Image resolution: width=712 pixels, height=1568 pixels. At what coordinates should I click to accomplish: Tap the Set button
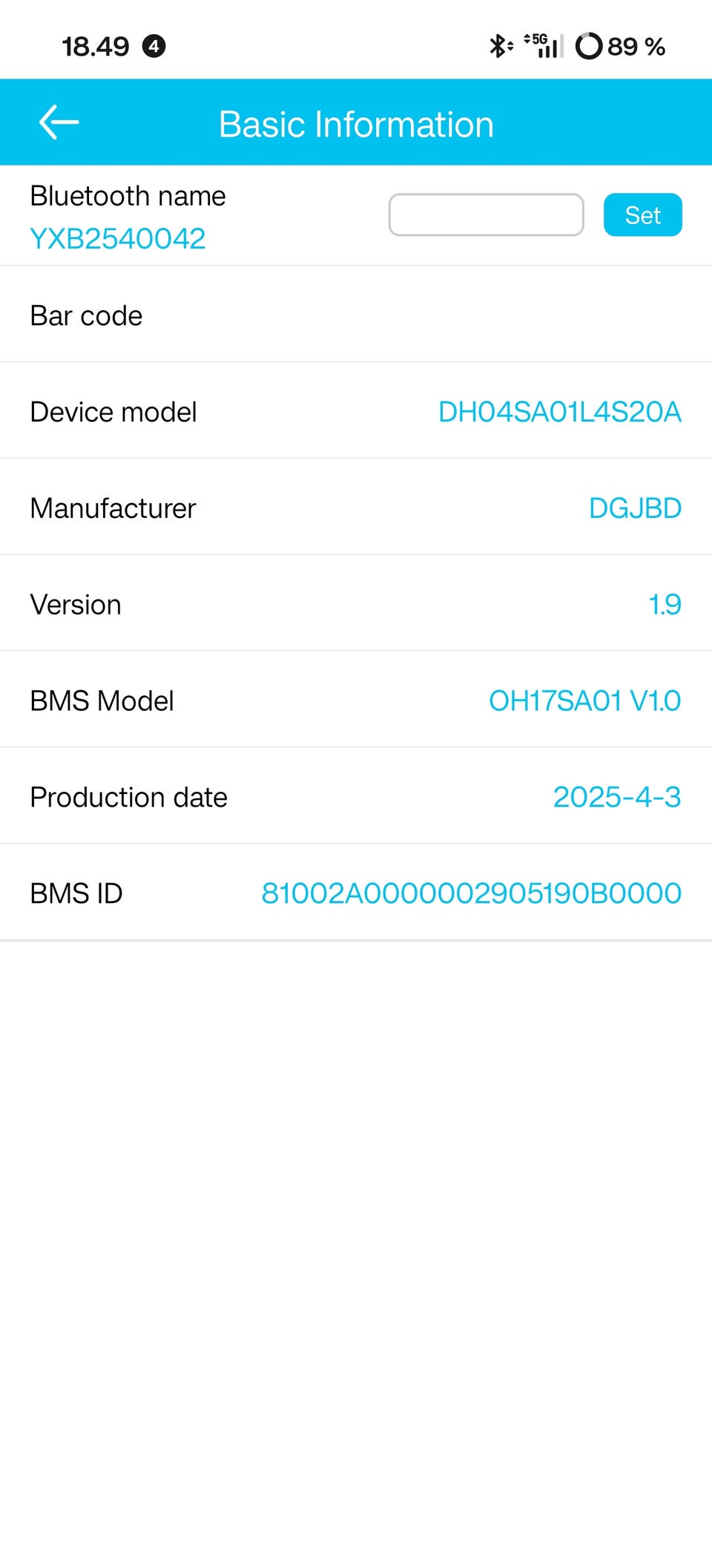click(x=642, y=215)
